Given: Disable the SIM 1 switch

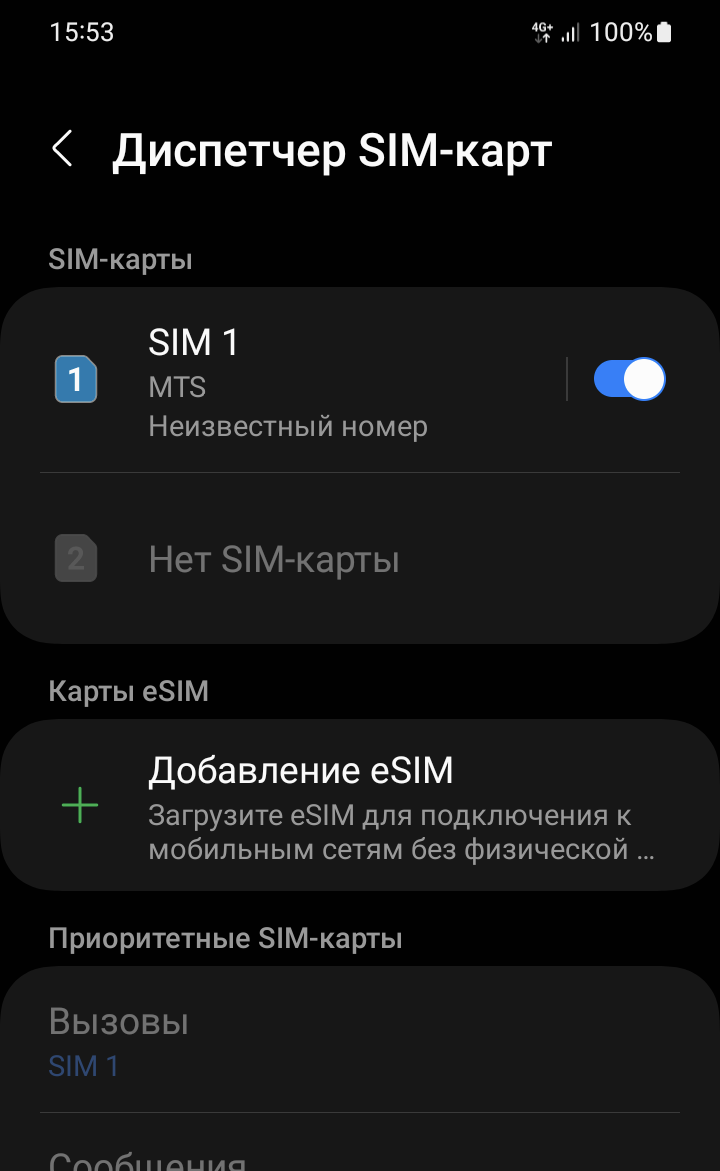Looking at the screenshot, I should click(x=629, y=380).
